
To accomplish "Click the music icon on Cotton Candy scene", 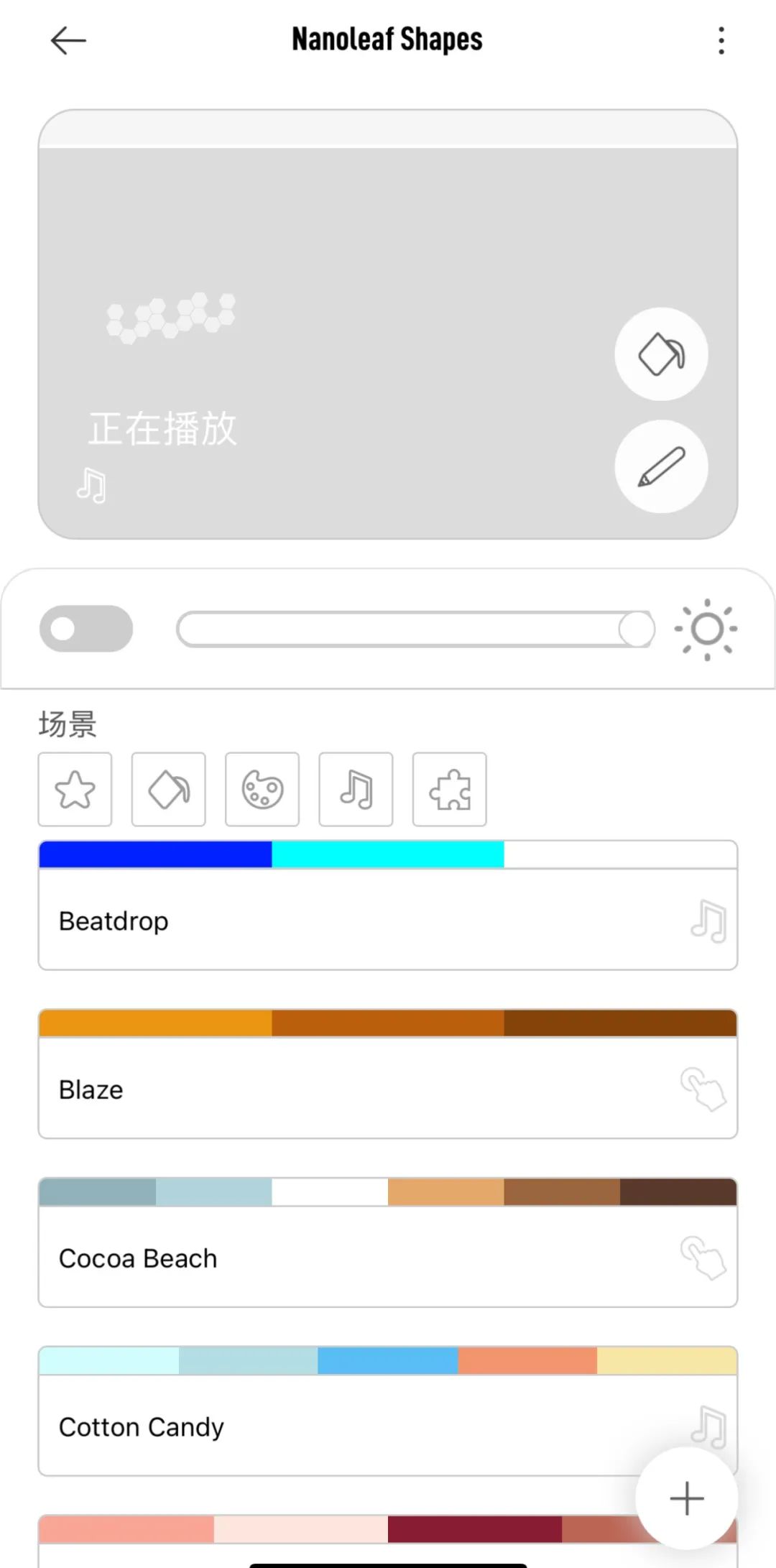I will pyautogui.click(x=708, y=1426).
